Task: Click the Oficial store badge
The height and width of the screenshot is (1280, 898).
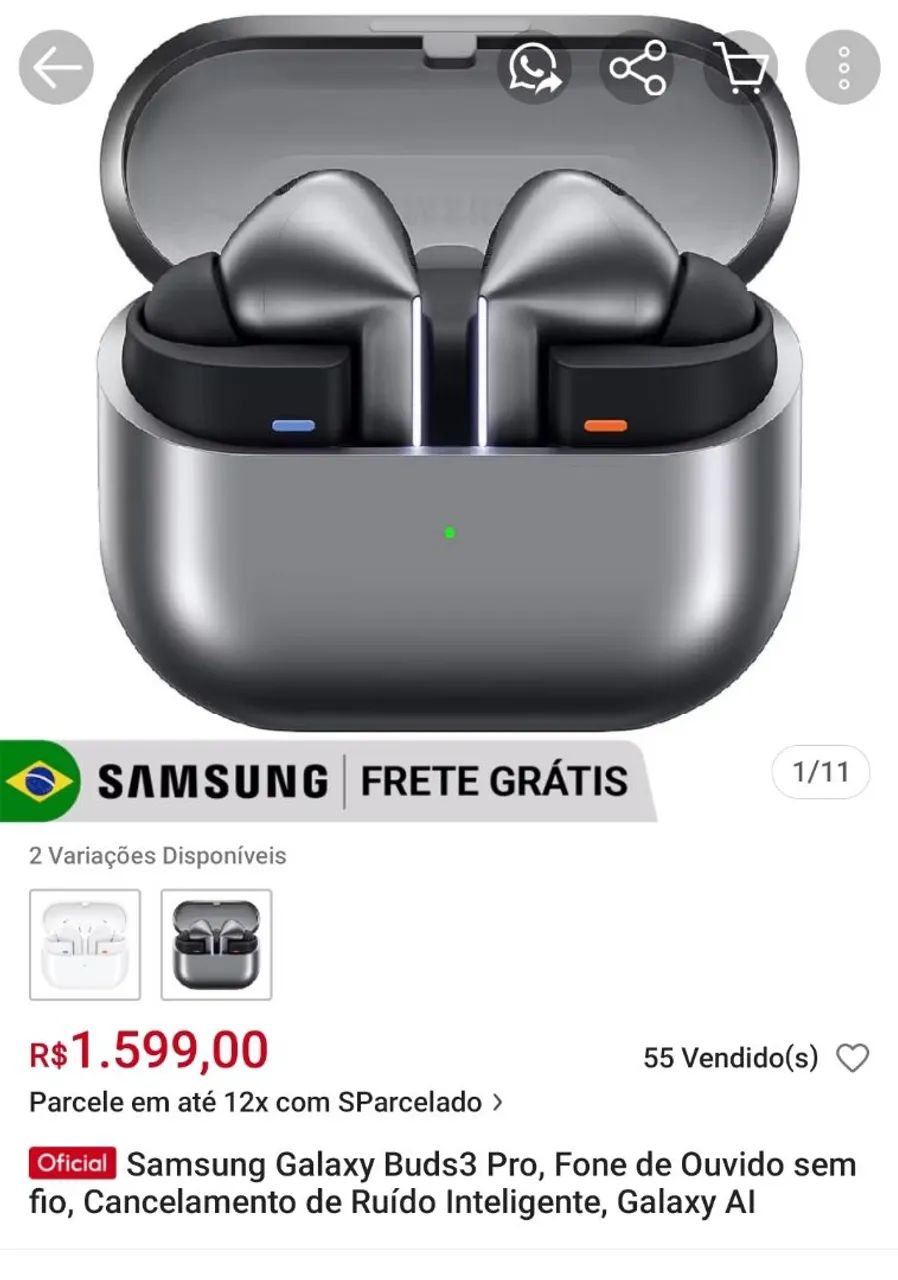Action: tap(72, 1163)
